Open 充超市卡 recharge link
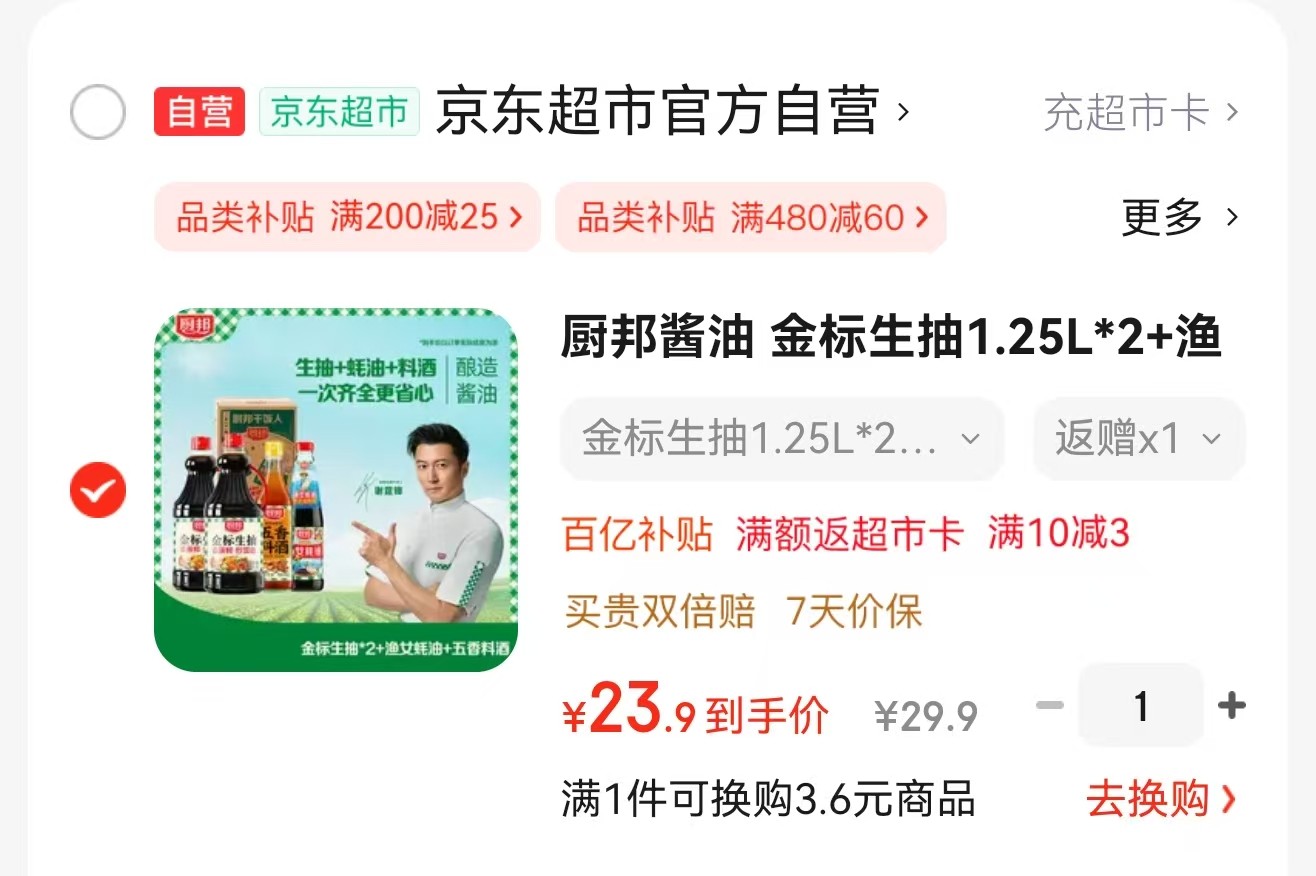Image resolution: width=1316 pixels, height=876 pixels. tap(1140, 113)
